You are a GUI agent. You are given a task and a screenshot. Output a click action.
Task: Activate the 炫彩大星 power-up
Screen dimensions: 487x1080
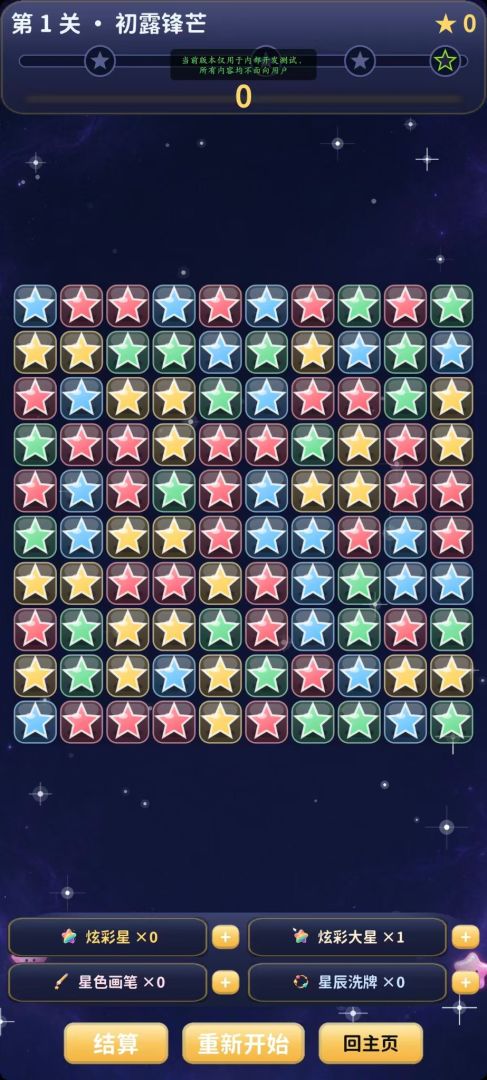click(x=347, y=937)
